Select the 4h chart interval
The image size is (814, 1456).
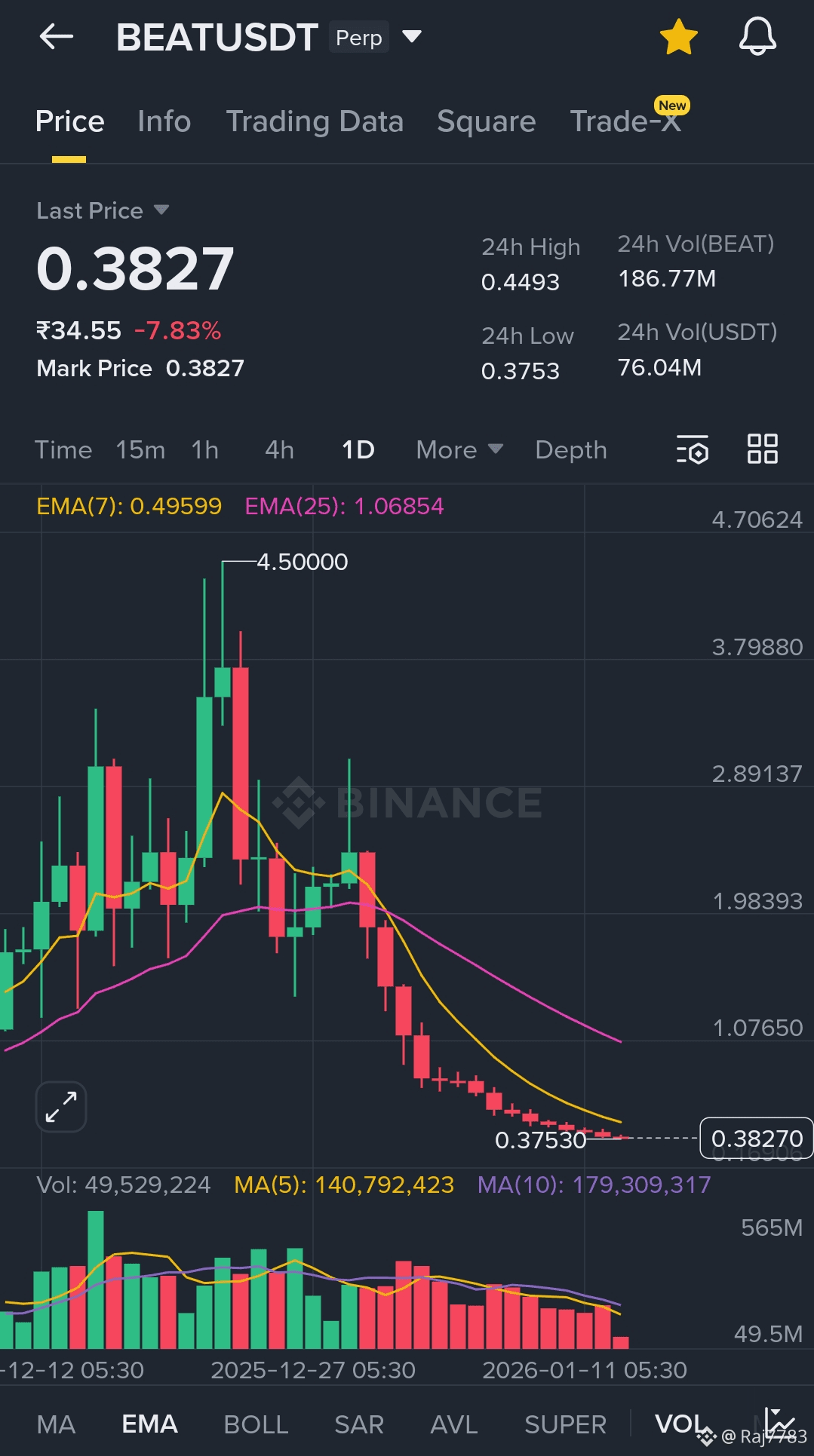279,450
